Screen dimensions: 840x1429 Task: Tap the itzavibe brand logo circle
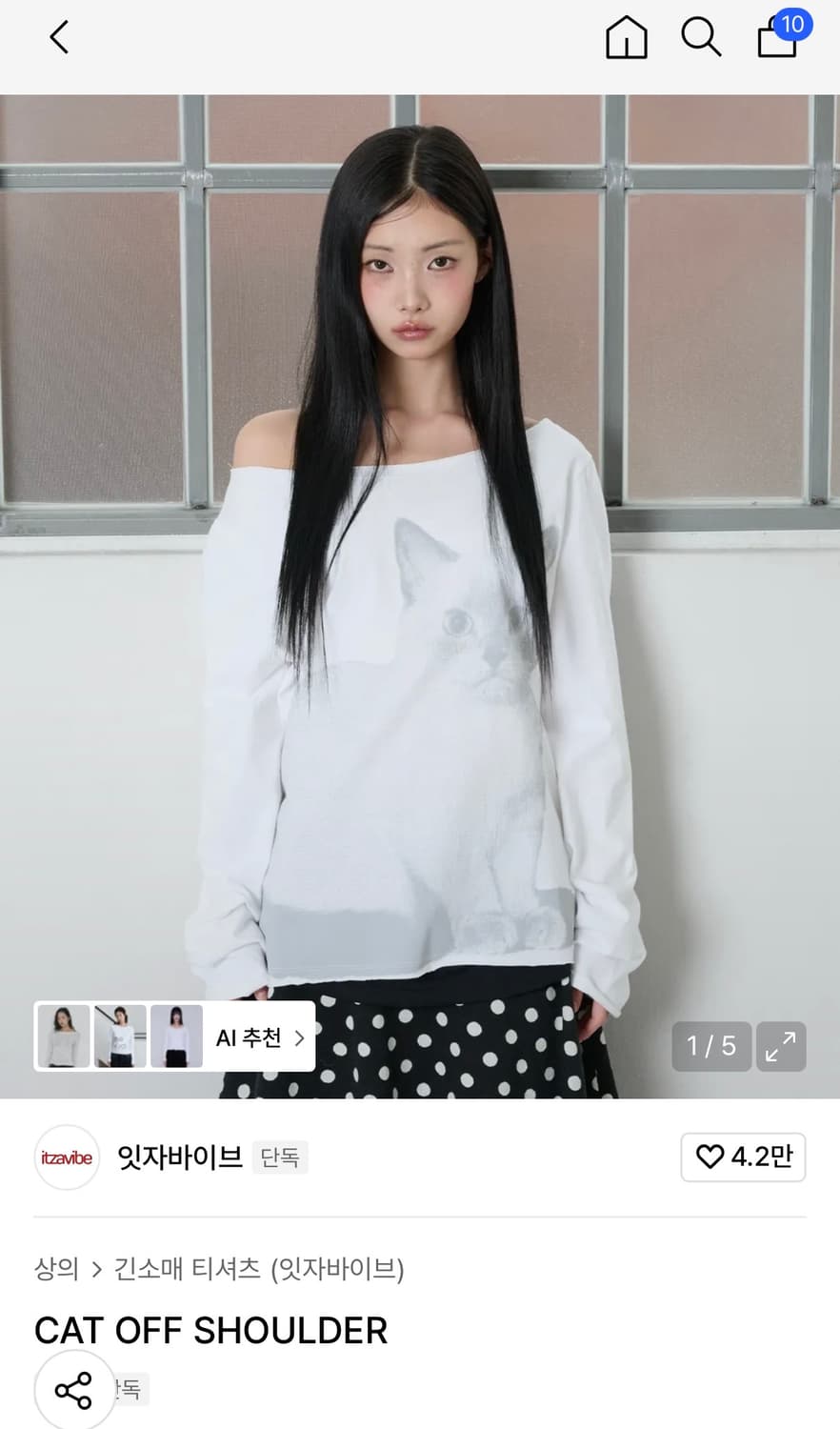67,1157
